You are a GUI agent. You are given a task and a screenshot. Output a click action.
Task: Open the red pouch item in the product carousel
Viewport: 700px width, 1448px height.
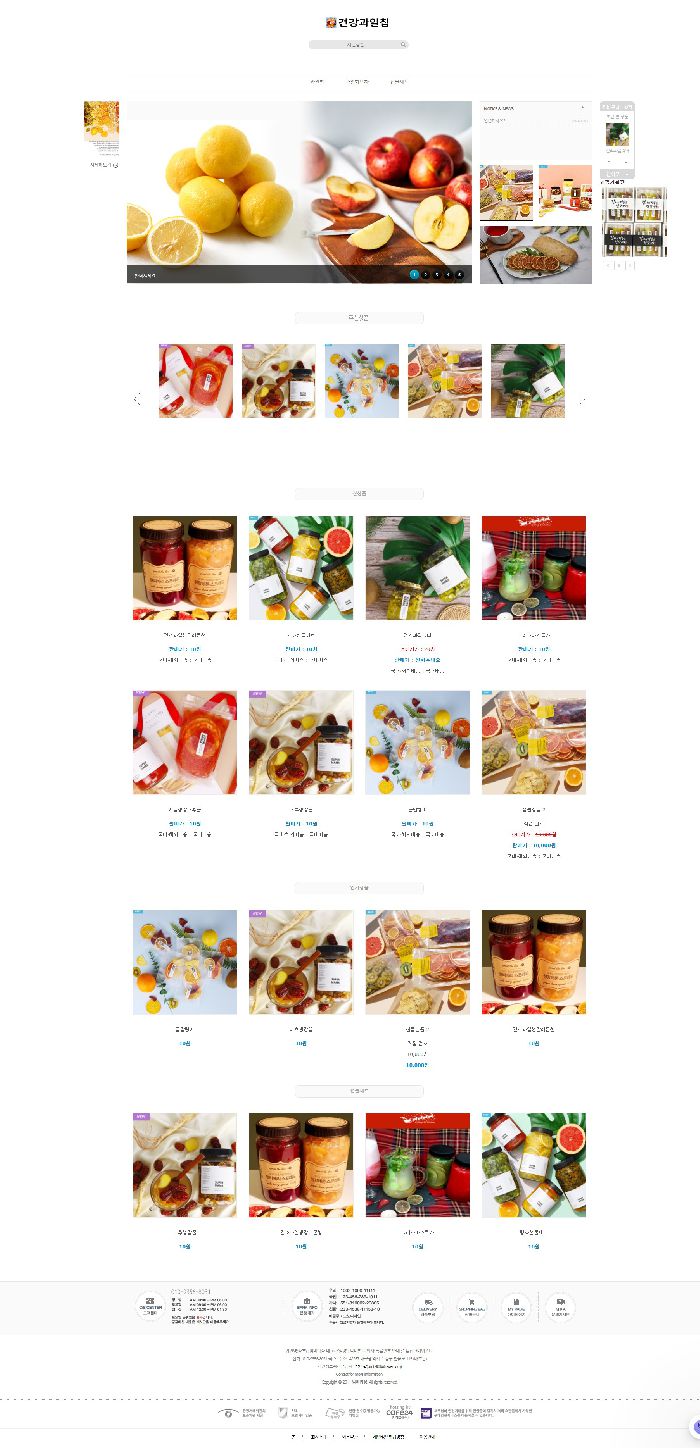tap(196, 381)
